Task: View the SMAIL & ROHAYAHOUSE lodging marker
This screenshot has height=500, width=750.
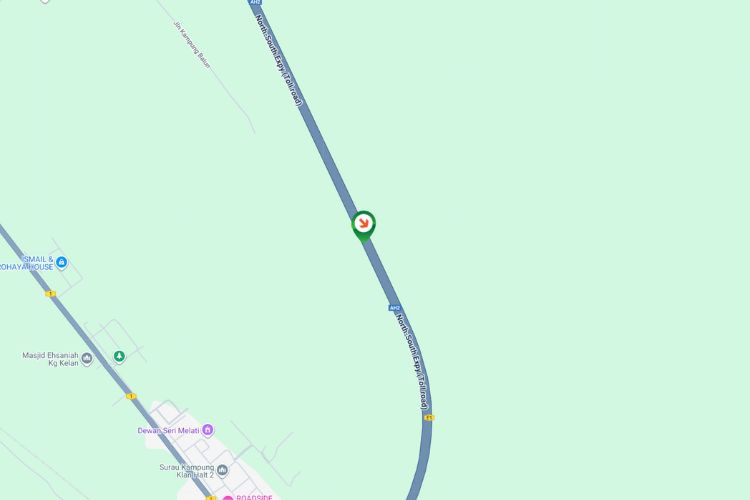Action: 61,263
